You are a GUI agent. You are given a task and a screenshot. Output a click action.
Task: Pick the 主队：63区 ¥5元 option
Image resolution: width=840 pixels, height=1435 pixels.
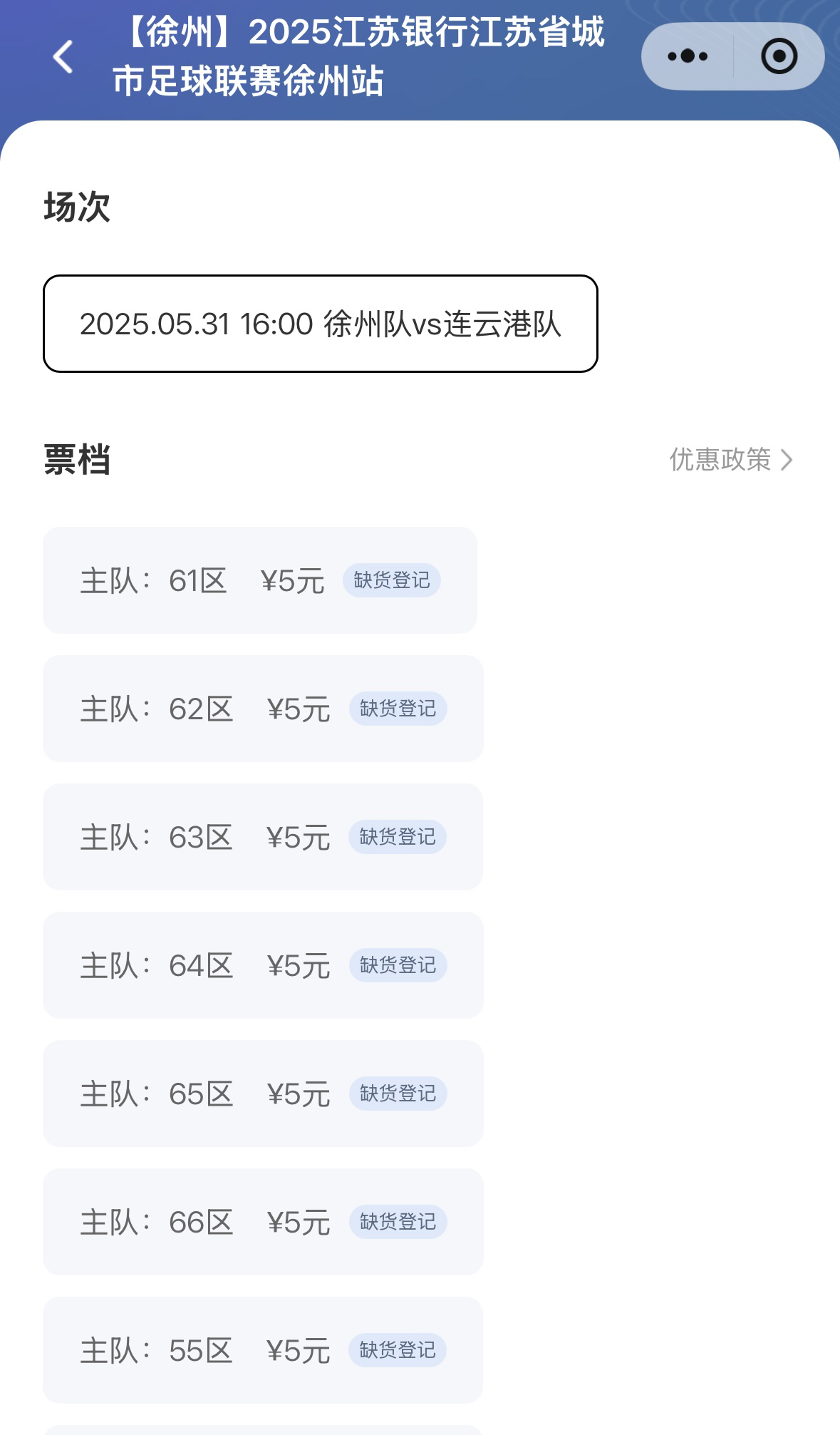click(x=263, y=837)
